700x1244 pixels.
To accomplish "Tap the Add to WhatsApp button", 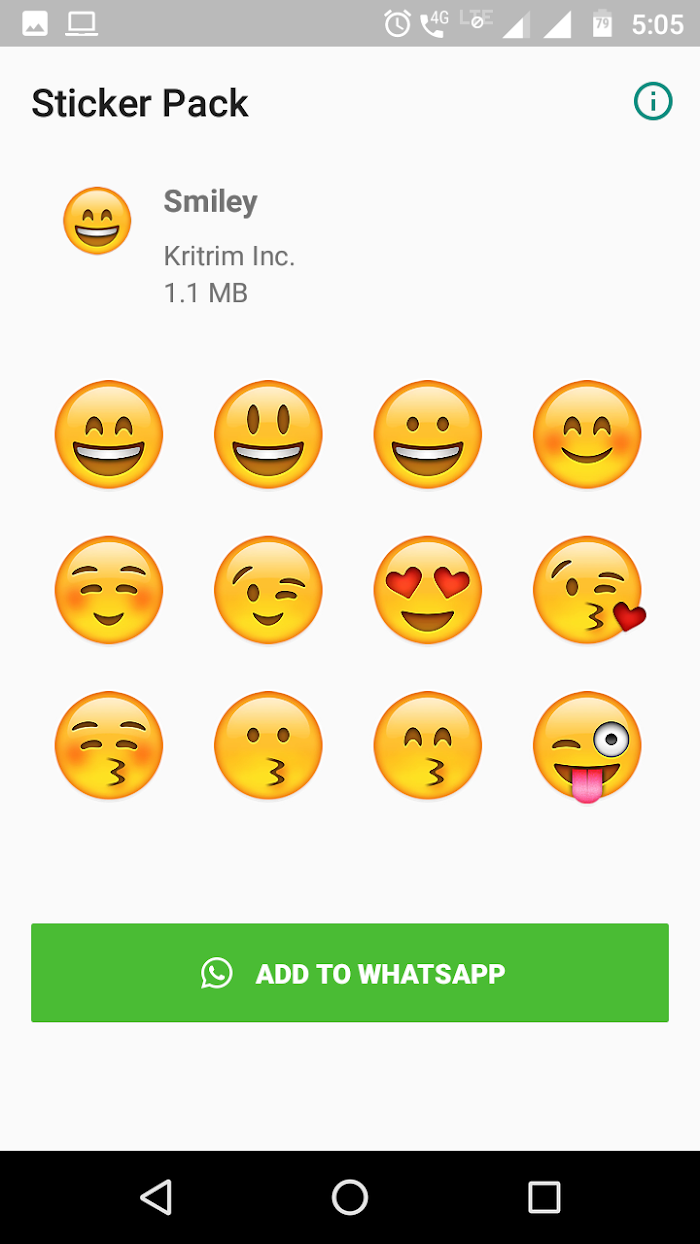I will click(350, 973).
